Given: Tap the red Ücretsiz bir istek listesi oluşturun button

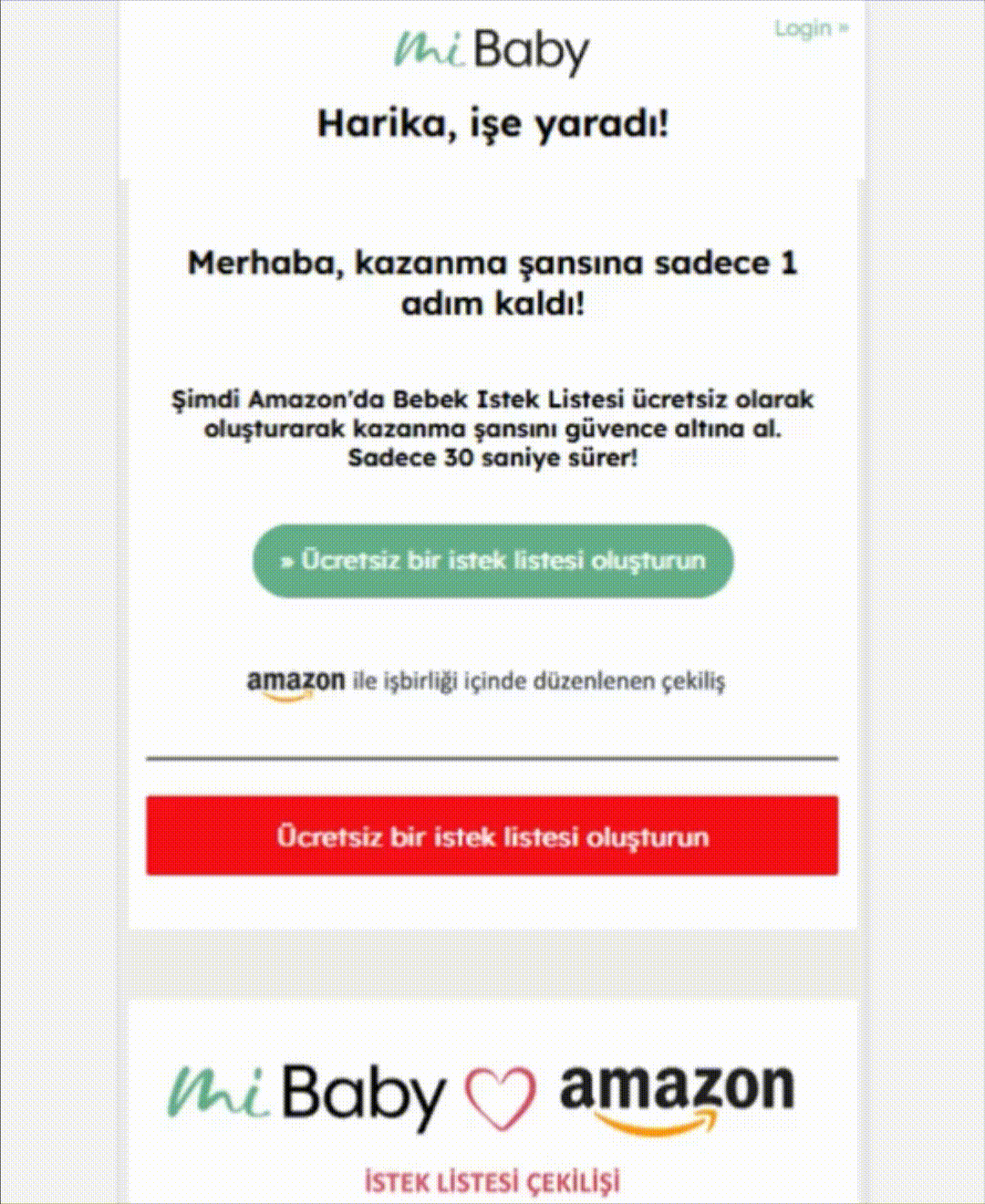Looking at the screenshot, I should (x=493, y=836).
